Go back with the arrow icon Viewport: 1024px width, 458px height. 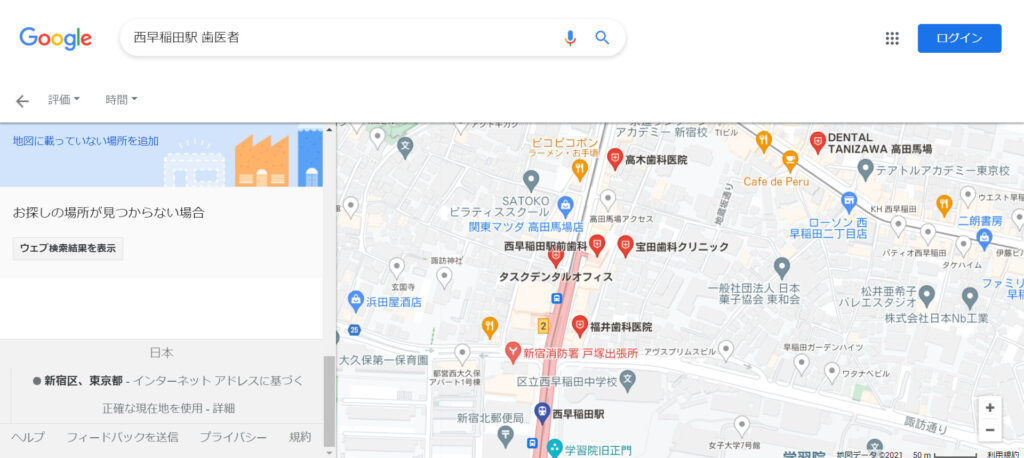point(22,100)
